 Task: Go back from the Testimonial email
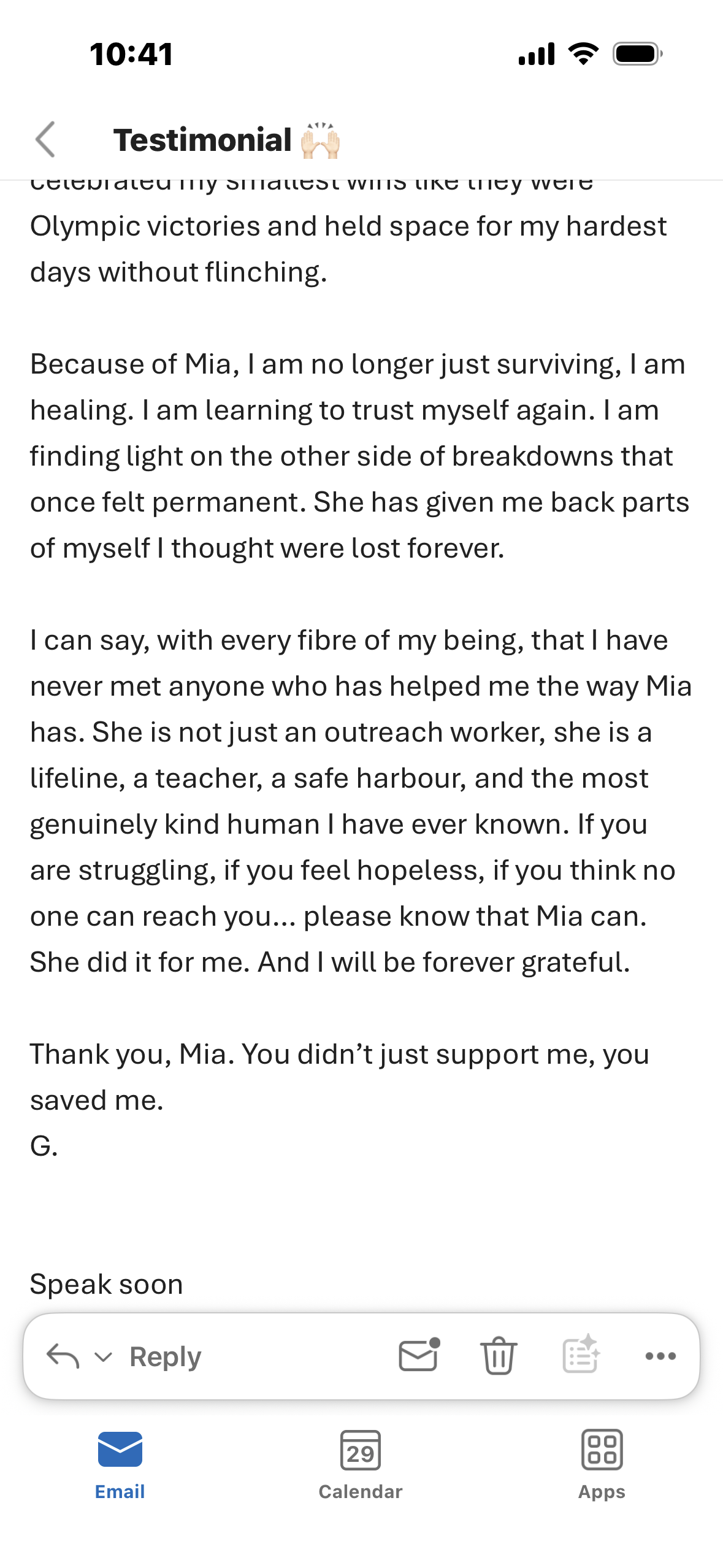pyautogui.click(x=45, y=139)
